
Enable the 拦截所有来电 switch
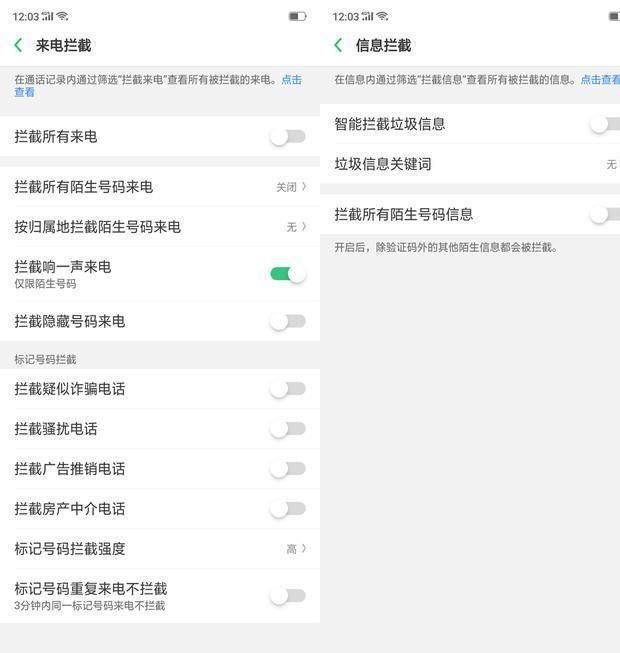point(287,136)
